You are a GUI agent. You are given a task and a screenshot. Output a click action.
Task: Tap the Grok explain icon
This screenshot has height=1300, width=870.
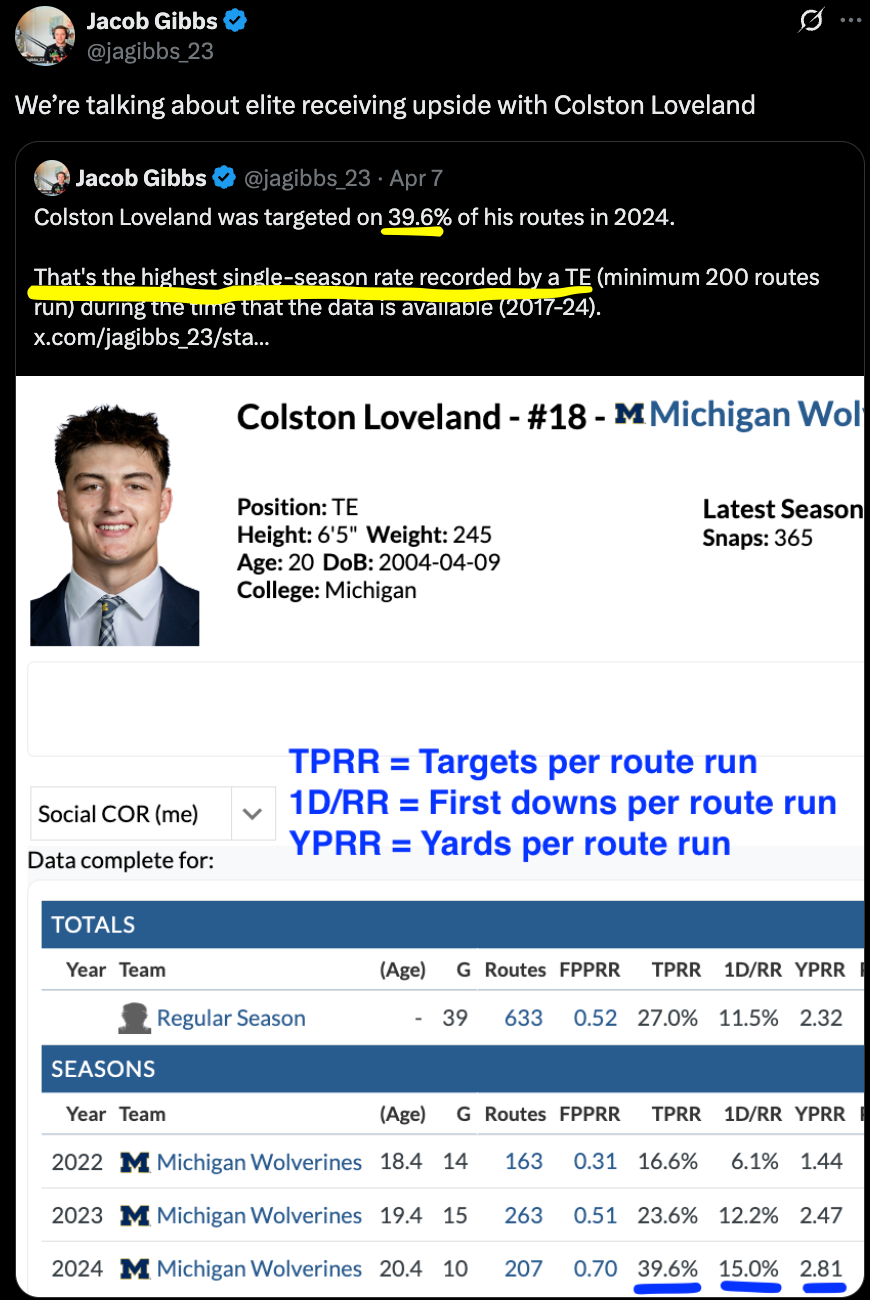[811, 21]
